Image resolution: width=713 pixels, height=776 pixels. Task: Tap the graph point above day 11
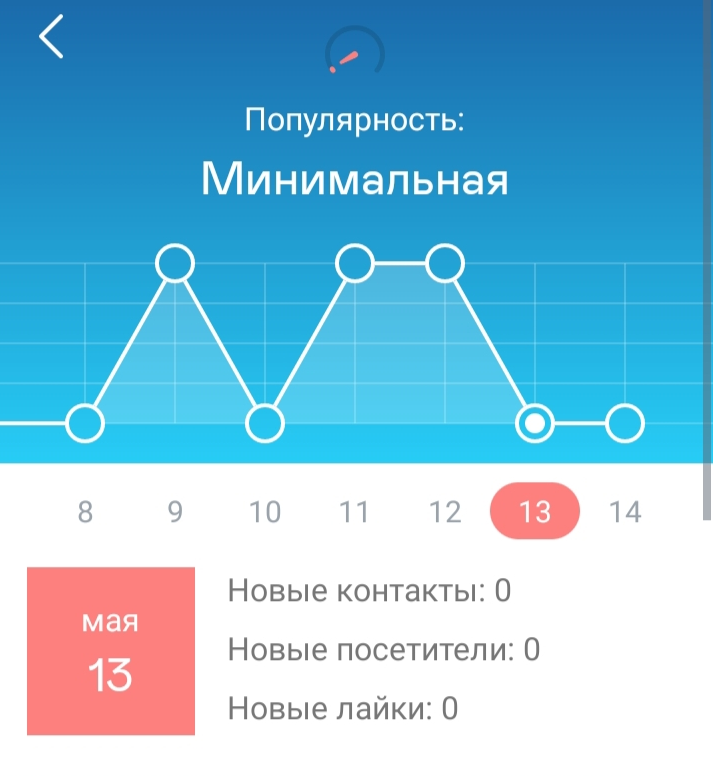[x=354, y=263]
